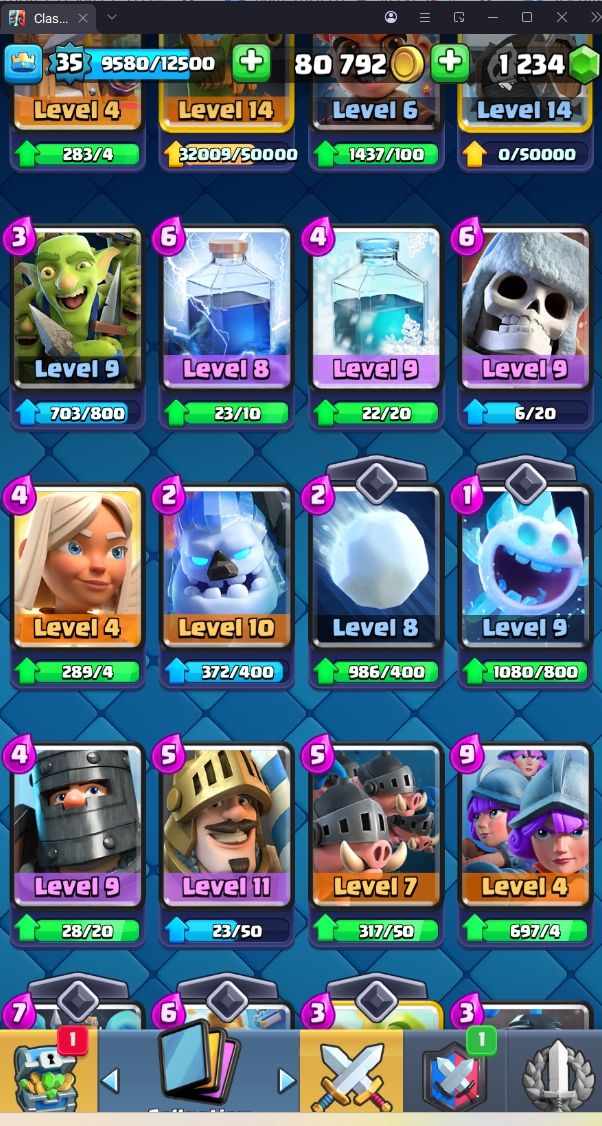Open the Ice Spirit card

pyautogui.click(x=524, y=570)
